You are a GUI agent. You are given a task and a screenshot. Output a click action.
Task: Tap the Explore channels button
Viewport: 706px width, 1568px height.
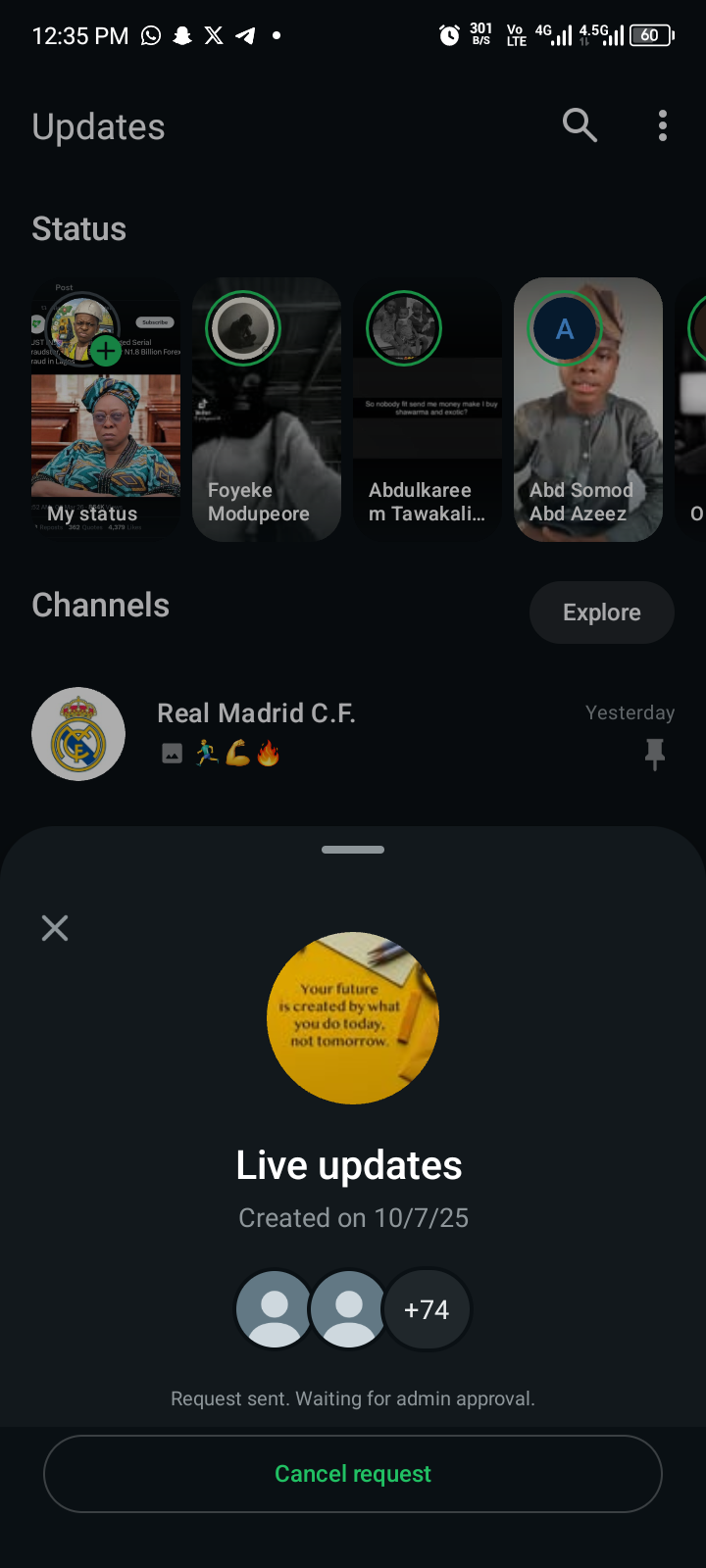pyautogui.click(x=601, y=612)
